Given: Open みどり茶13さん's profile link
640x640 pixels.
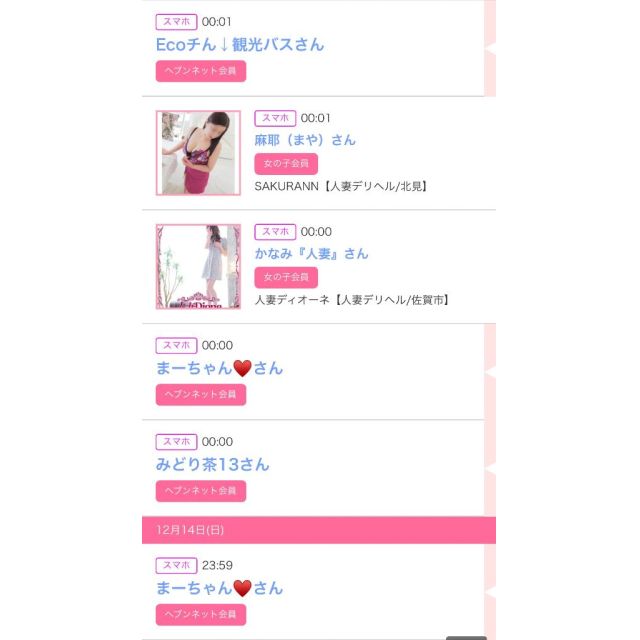Looking at the screenshot, I should coord(212,464).
